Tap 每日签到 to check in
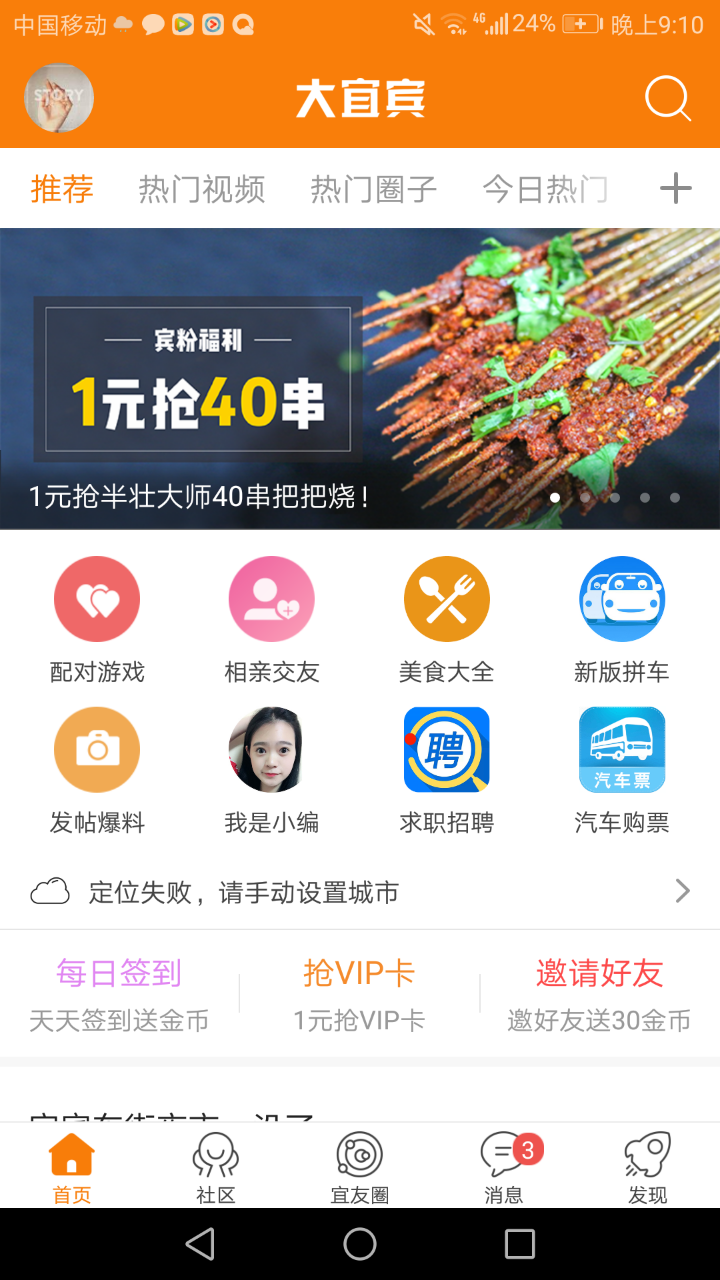 tap(119, 992)
